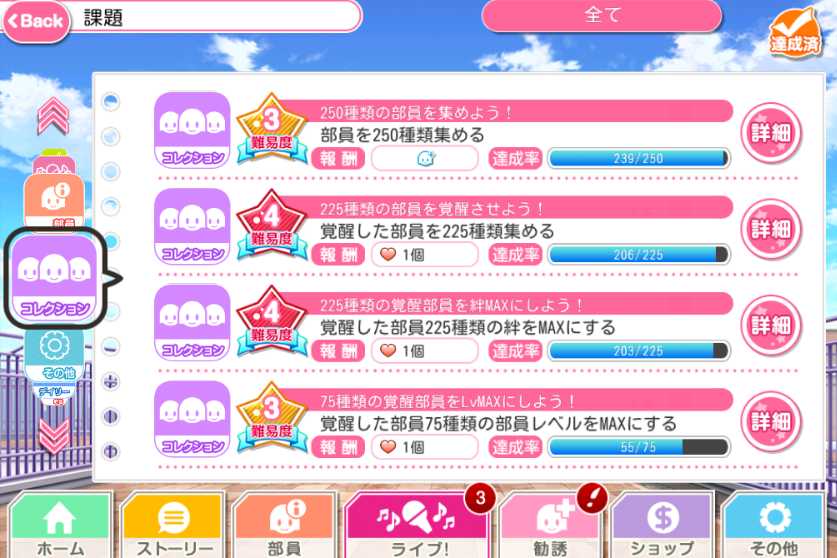Open the 達成済 completed tasks list

795,31
